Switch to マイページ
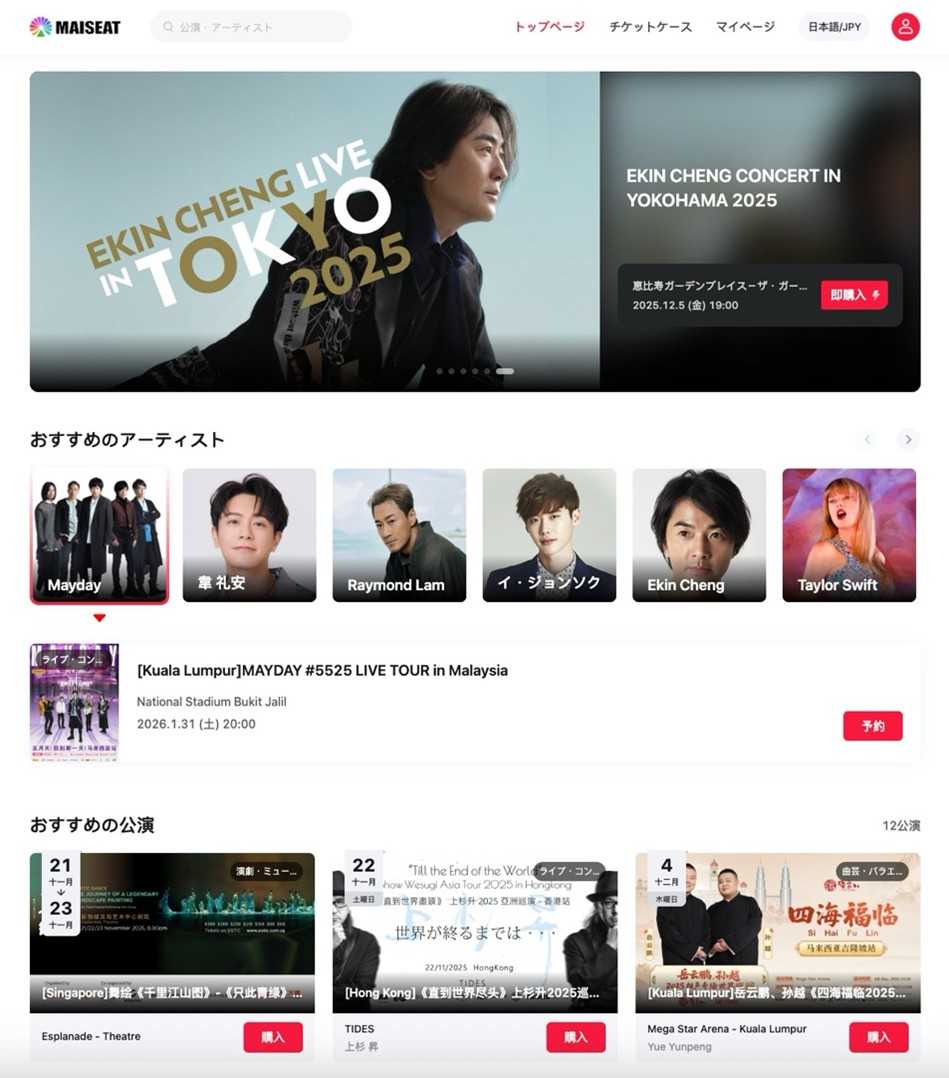This screenshot has width=949, height=1078. [x=745, y=27]
